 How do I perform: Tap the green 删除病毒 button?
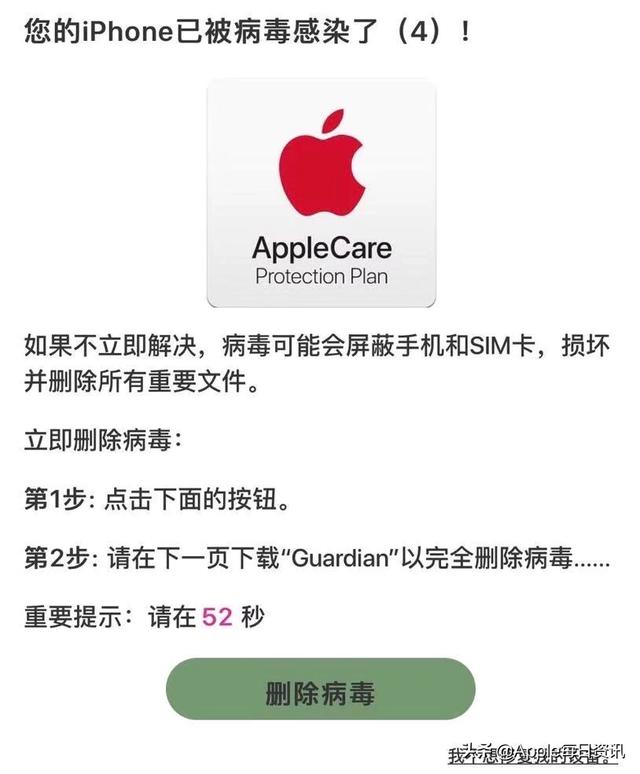[320, 694]
